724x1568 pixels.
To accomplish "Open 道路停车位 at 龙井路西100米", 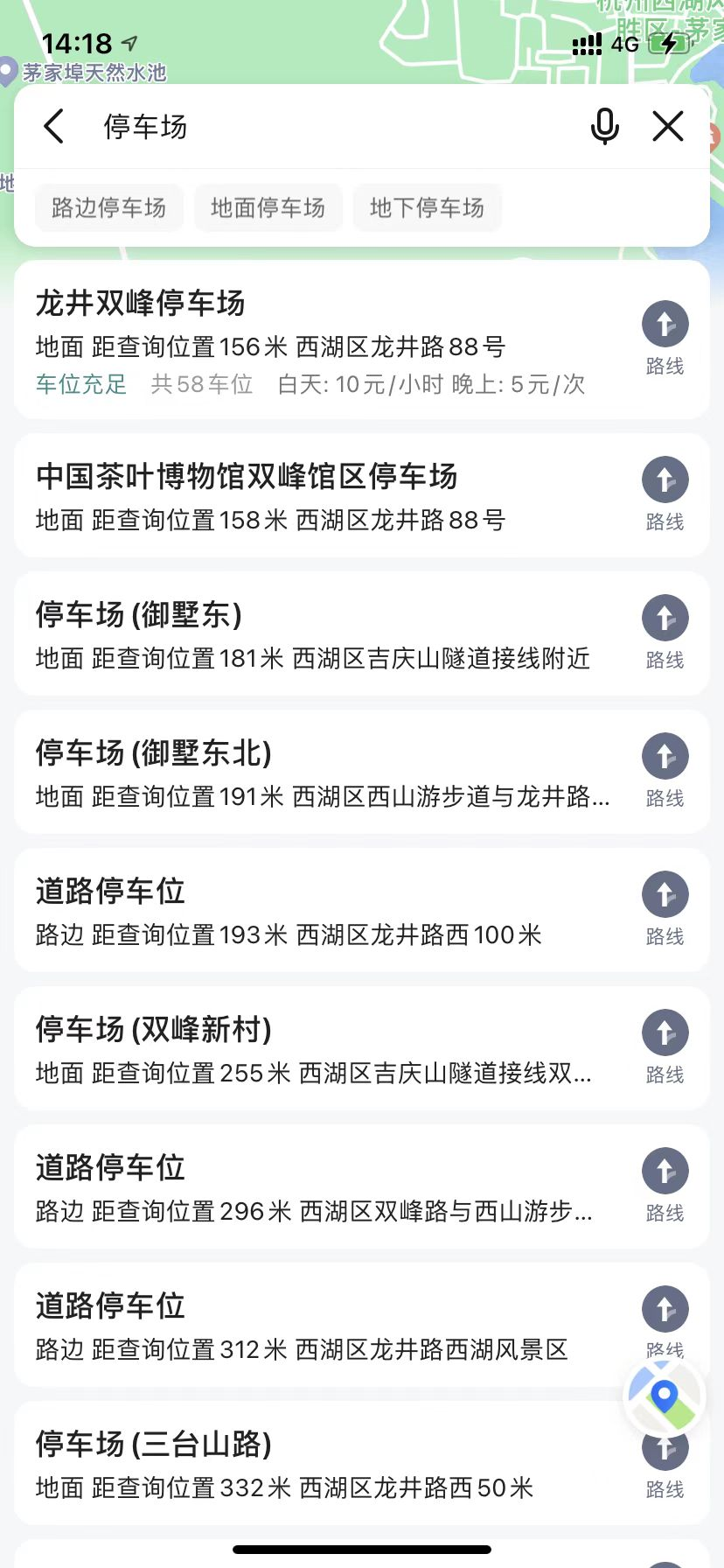I will [x=315, y=910].
